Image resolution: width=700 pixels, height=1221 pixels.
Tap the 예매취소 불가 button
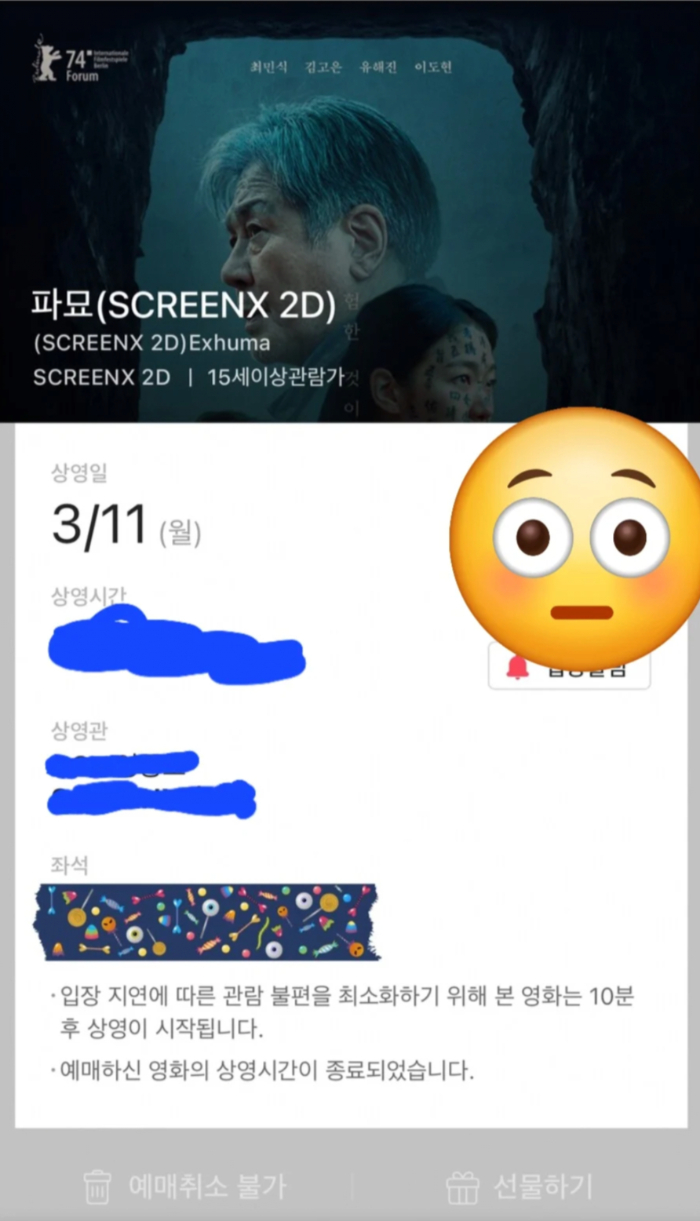pyautogui.click(x=185, y=1187)
